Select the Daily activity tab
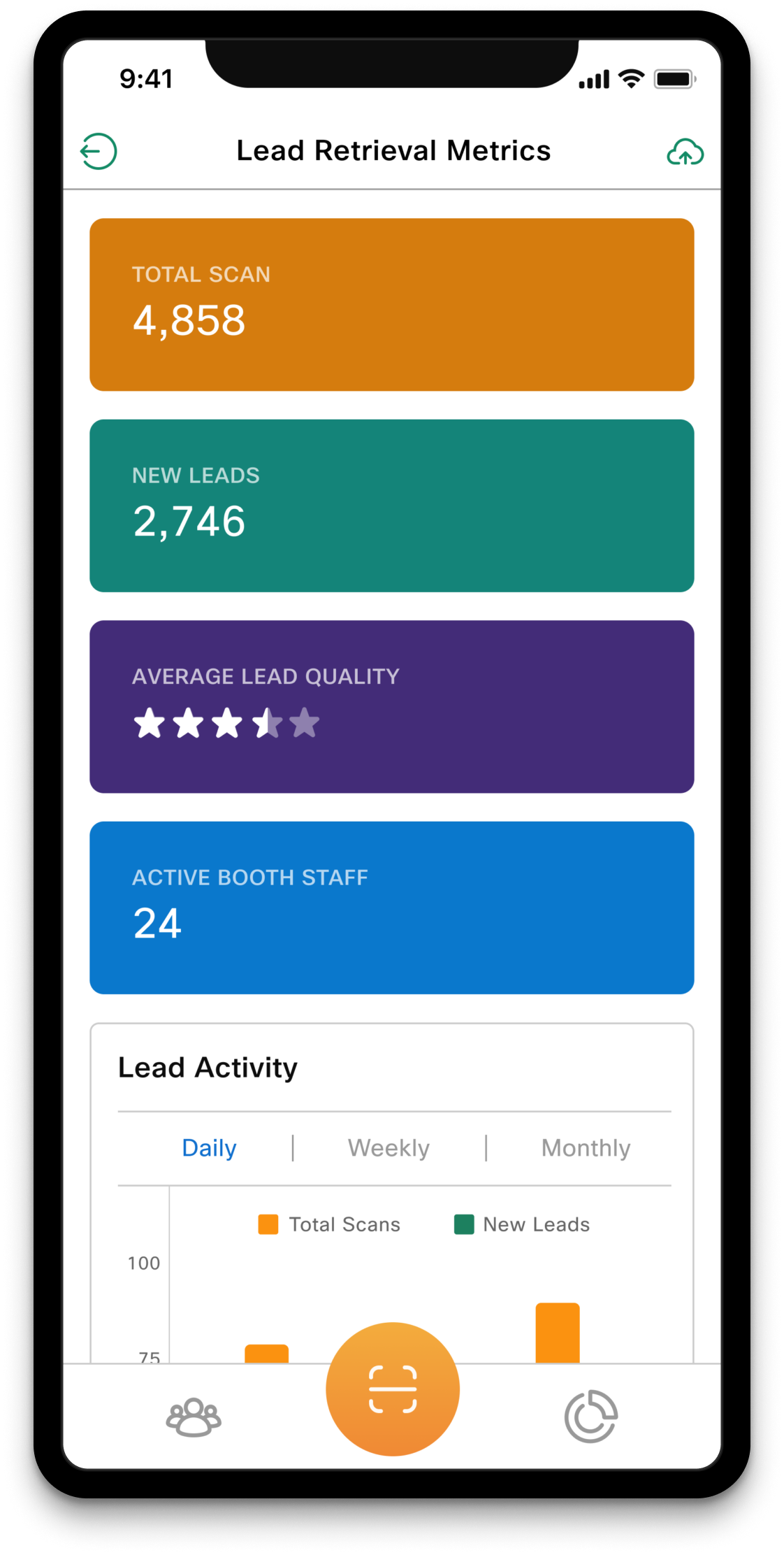Viewport: 784px width, 1555px height. pos(209,1148)
